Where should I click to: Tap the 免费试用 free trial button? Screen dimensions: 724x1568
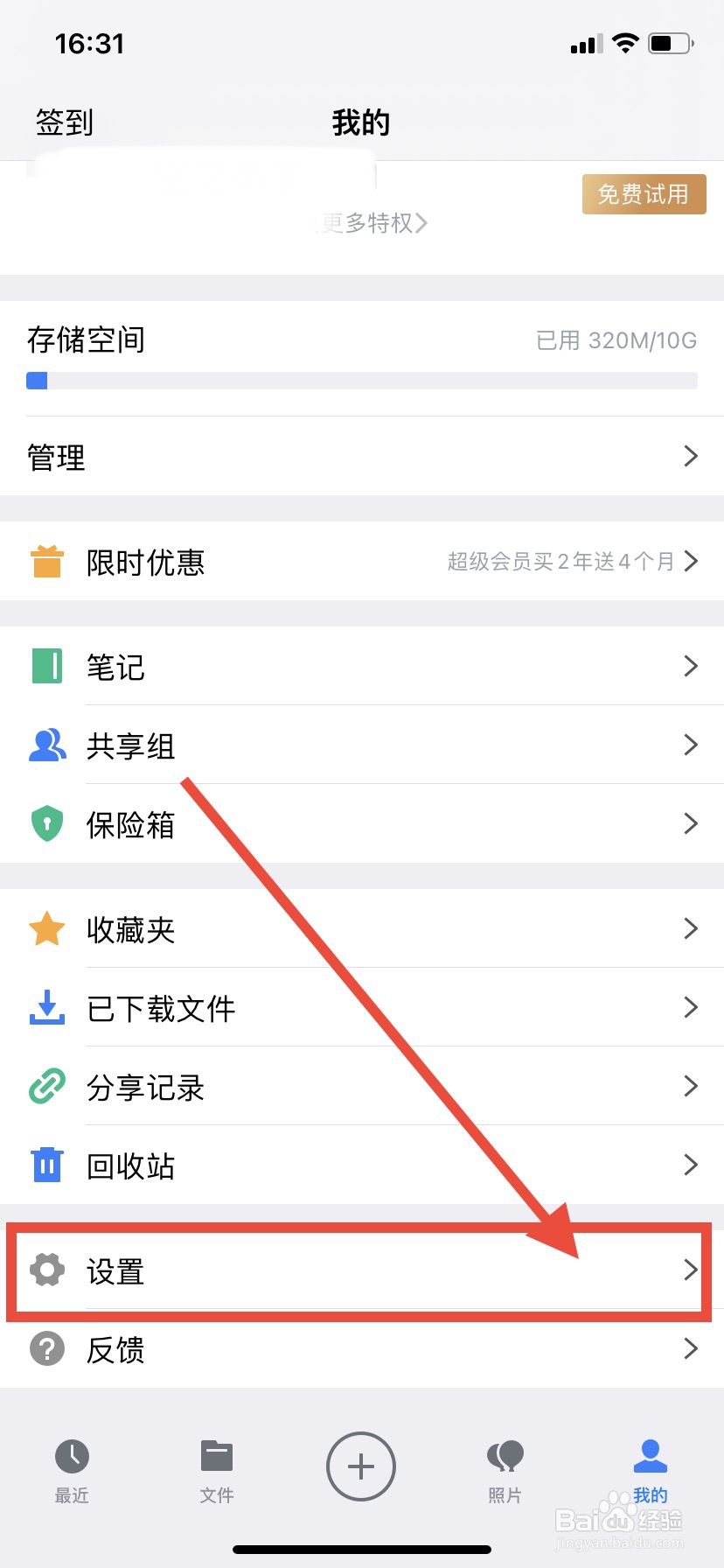click(644, 194)
